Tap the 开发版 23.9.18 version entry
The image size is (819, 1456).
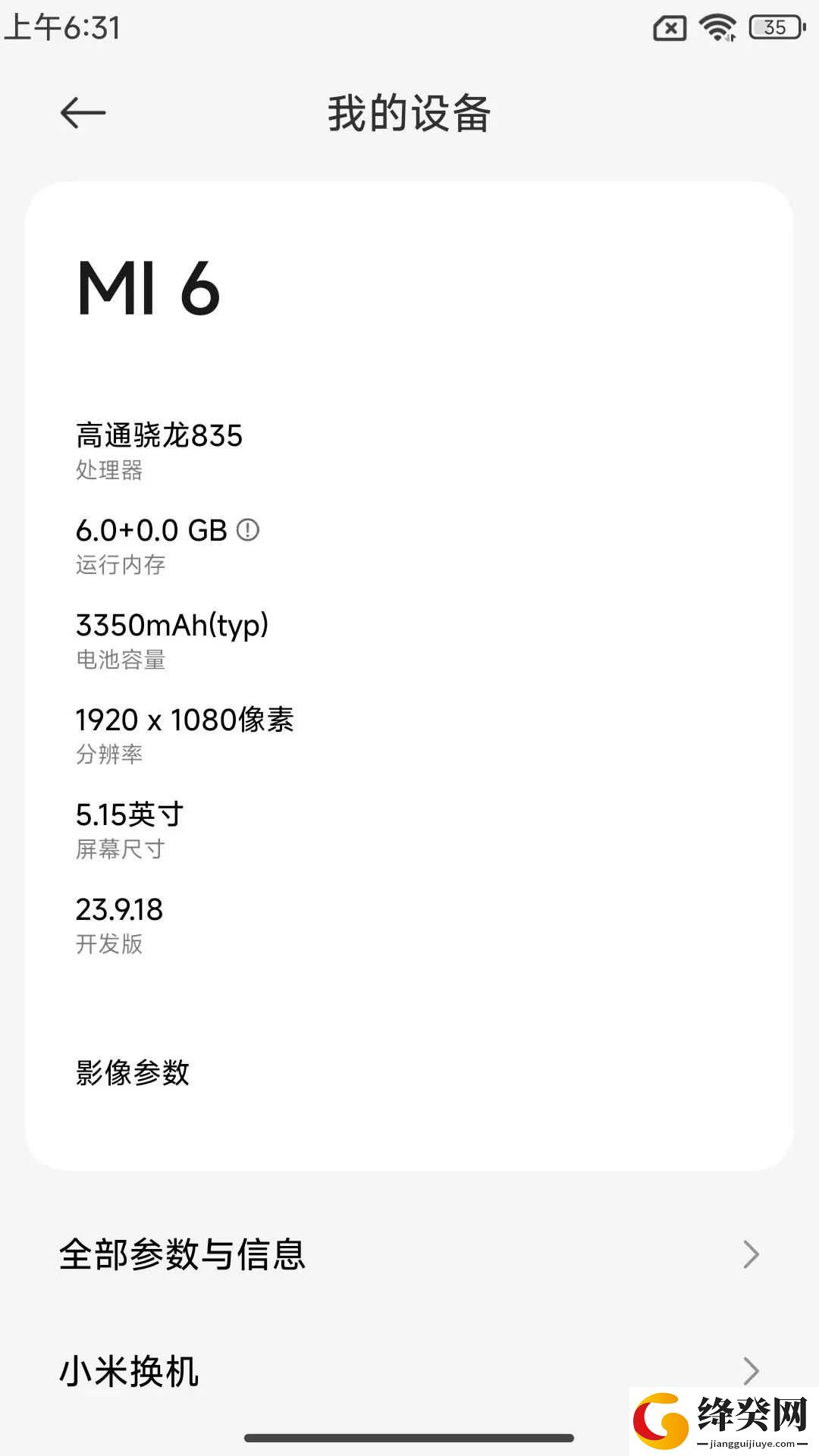(120, 925)
